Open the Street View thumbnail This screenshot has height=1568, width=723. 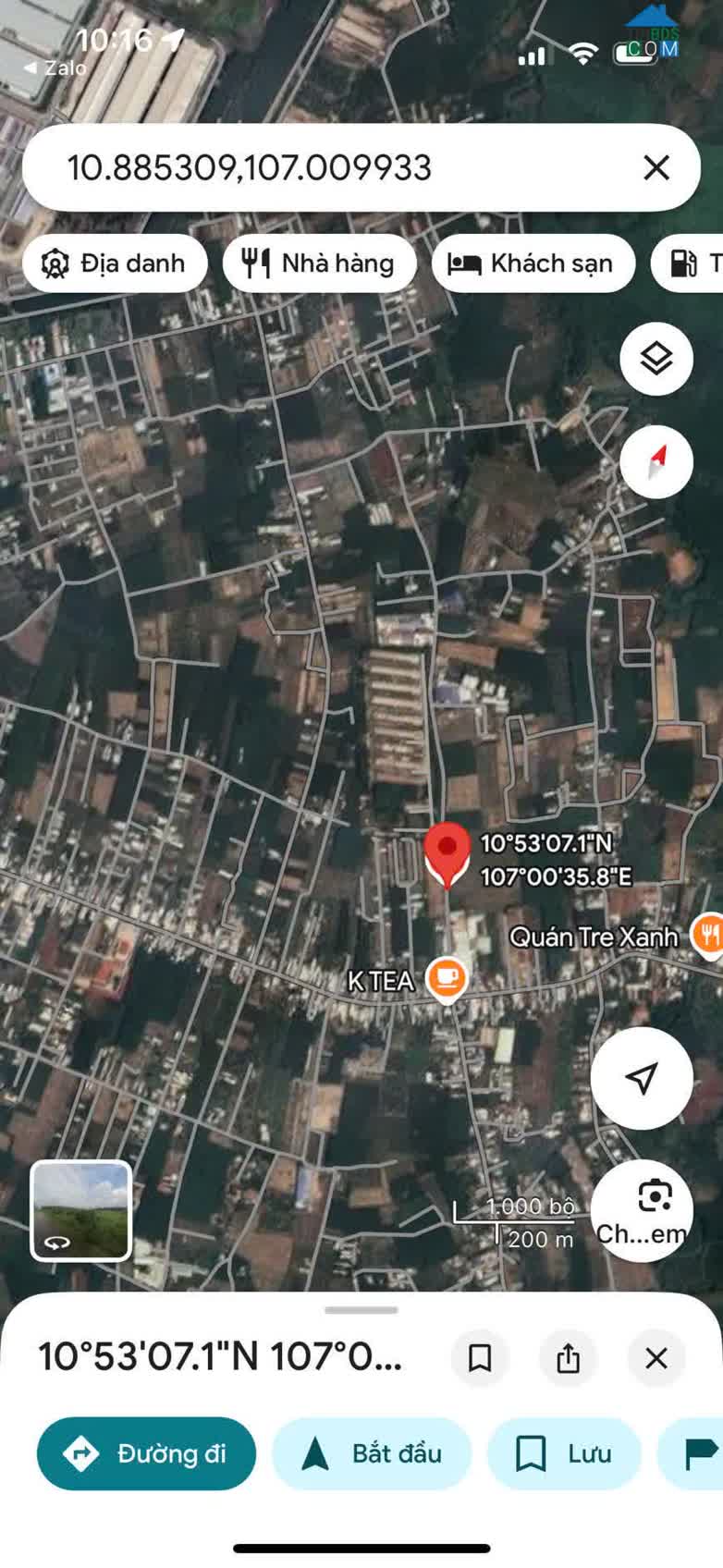pos(81,1210)
